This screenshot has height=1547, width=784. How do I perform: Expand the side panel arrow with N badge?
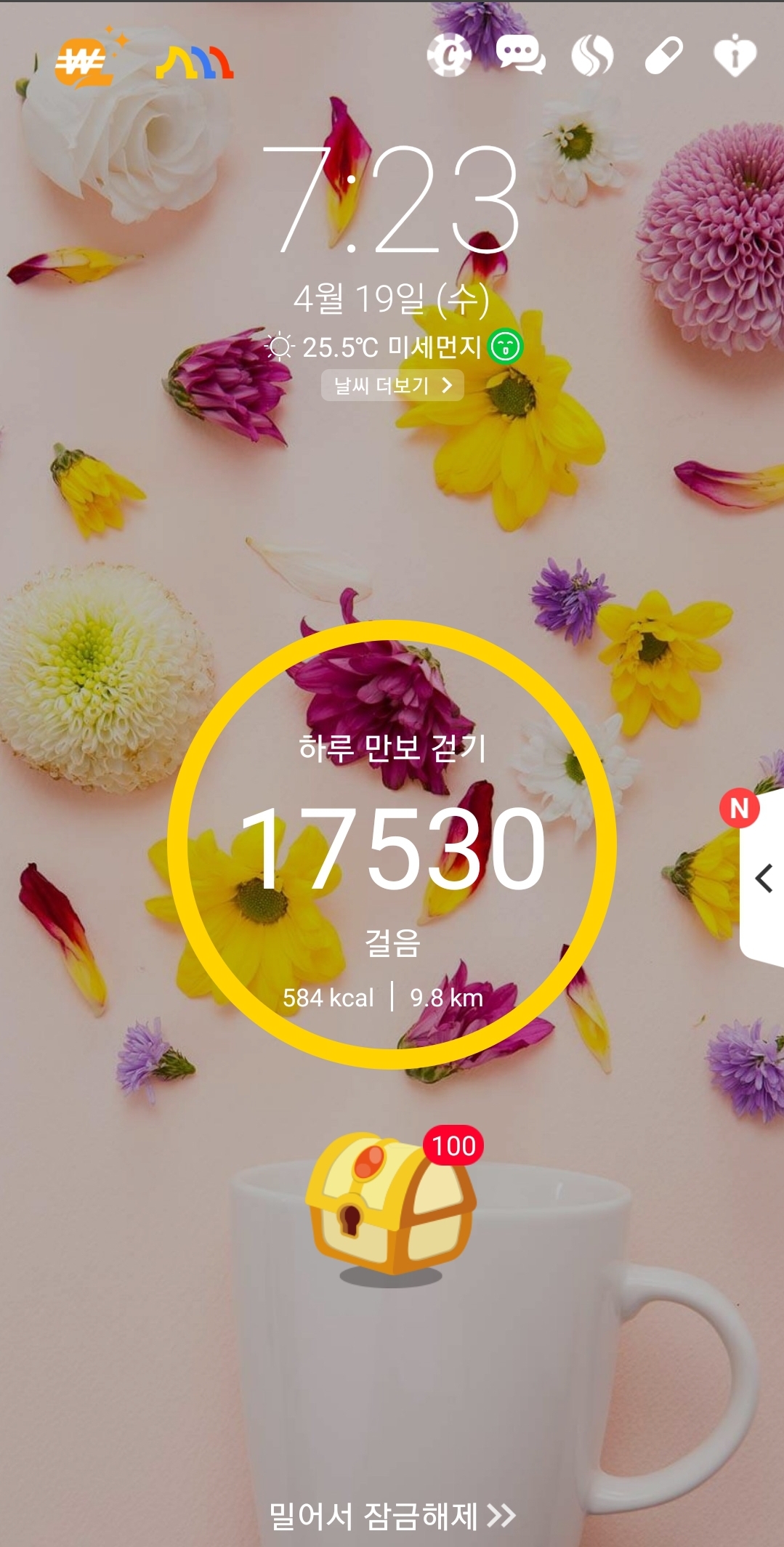click(761, 878)
